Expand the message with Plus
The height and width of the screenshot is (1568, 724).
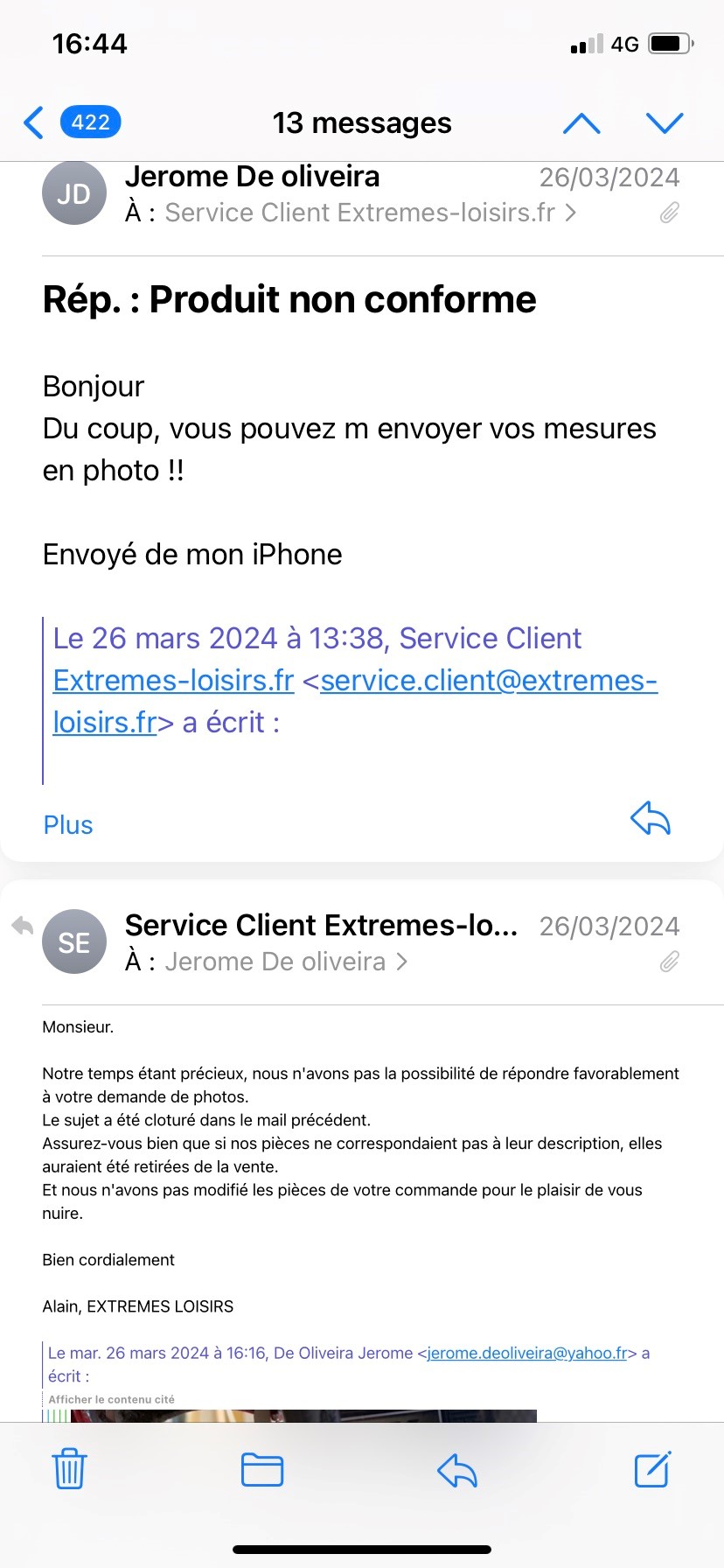pyautogui.click(x=68, y=824)
